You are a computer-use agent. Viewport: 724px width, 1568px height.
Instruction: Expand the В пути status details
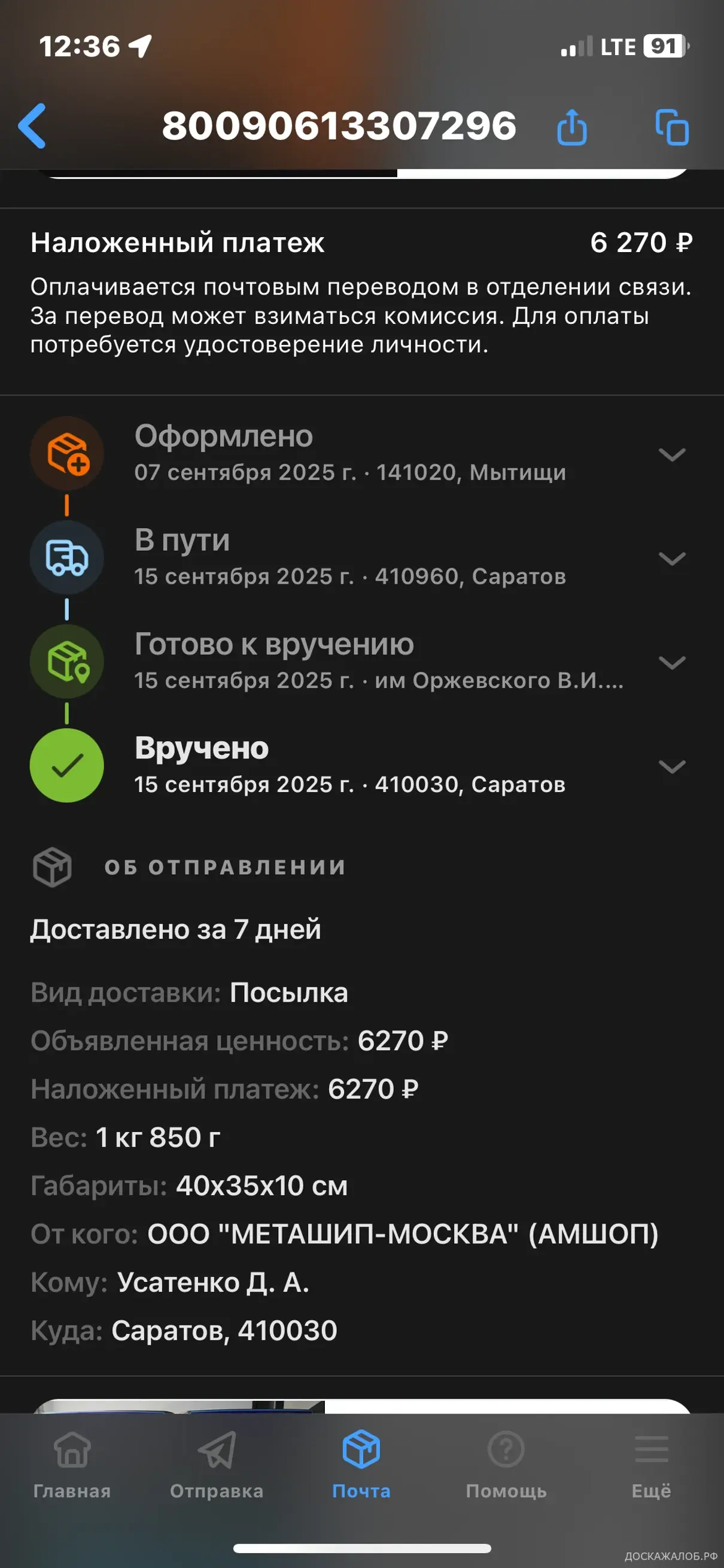[672, 558]
